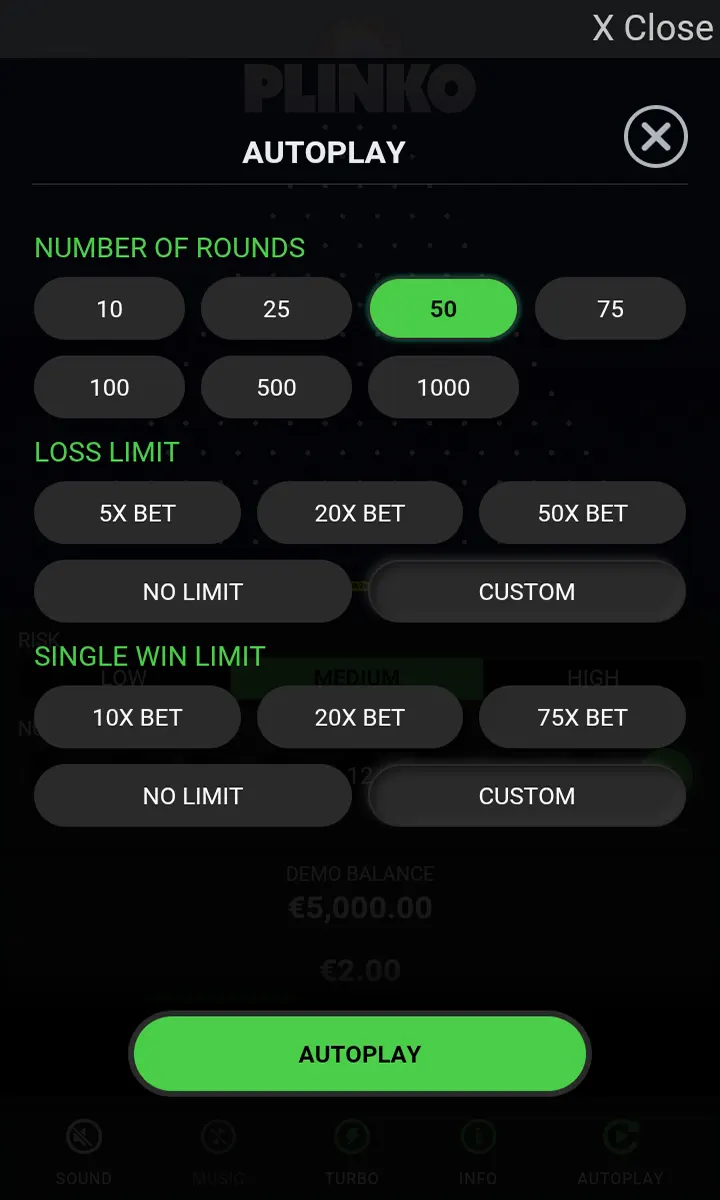Tap X Close at the top
The image size is (720, 1200).
pyautogui.click(x=652, y=28)
